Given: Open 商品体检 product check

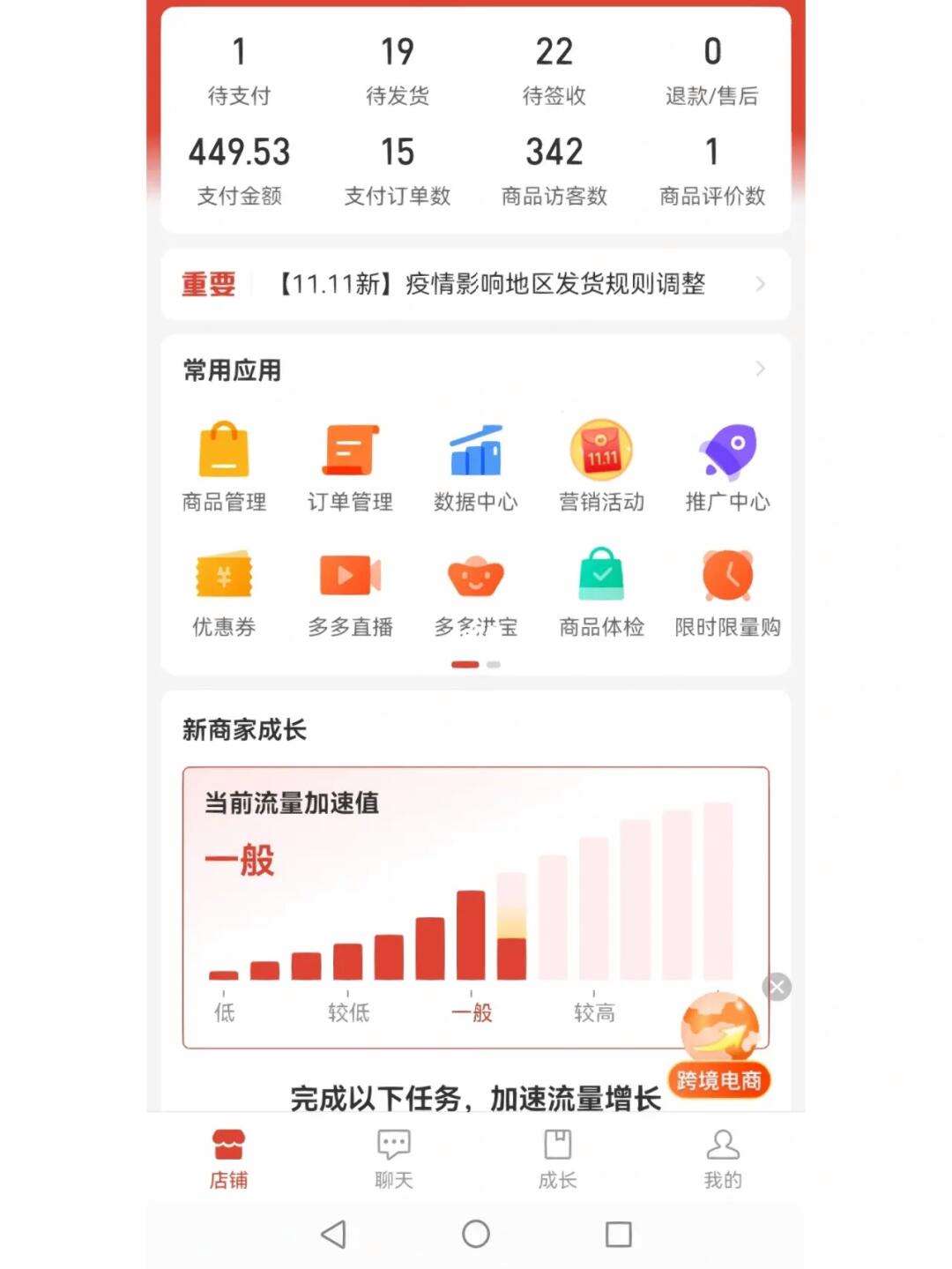Looking at the screenshot, I should (601, 593).
